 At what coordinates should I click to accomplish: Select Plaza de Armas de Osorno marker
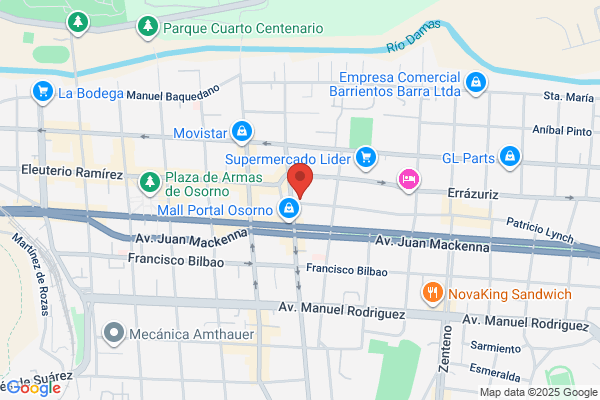coord(150,181)
